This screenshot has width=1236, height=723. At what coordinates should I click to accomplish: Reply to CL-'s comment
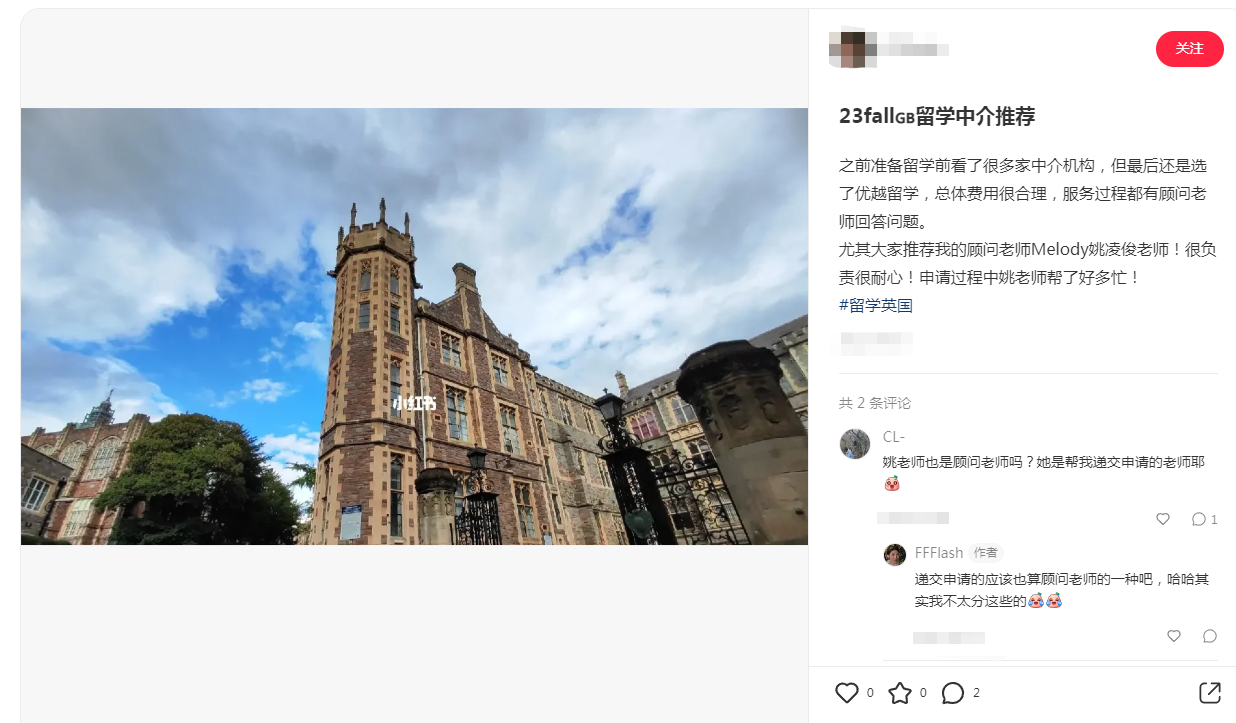click(1199, 519)
